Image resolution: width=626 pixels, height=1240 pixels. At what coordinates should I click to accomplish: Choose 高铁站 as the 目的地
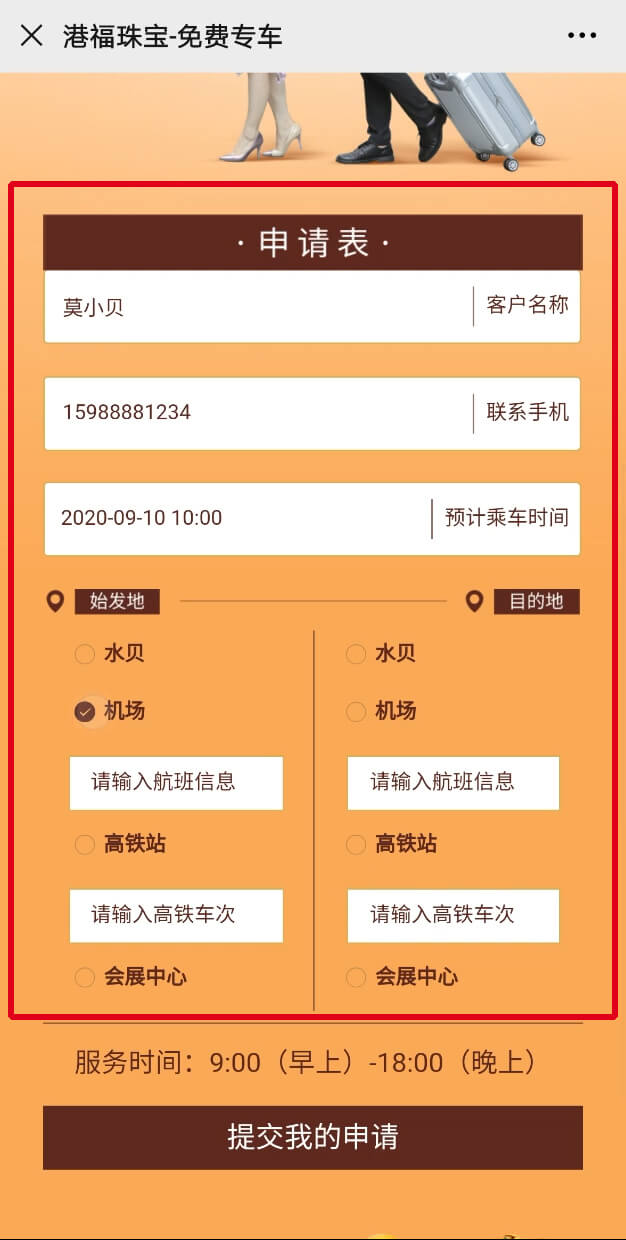click(x=355, y=845)
